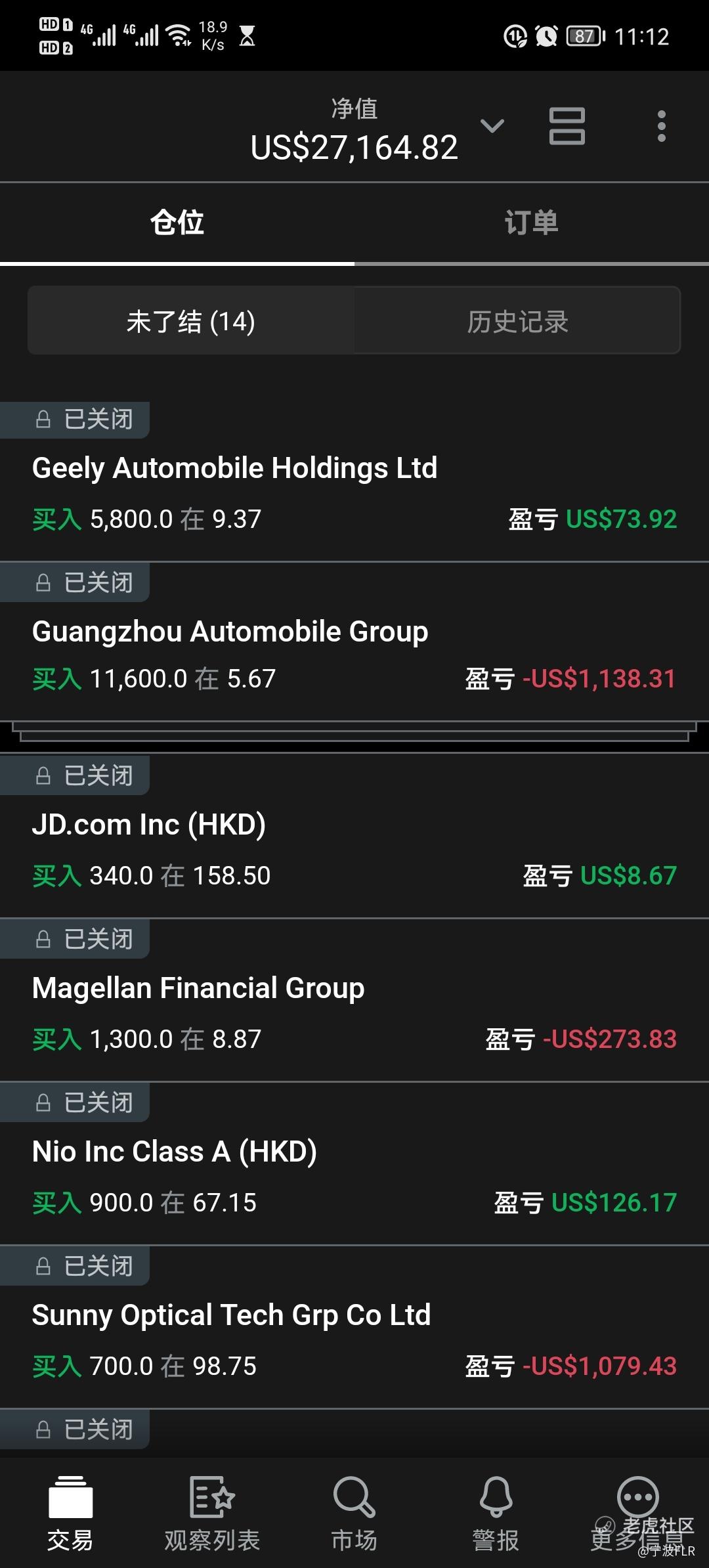Open the three-dot overflow menu
This screenshot has width=709, height=1568.
[661, 125]
